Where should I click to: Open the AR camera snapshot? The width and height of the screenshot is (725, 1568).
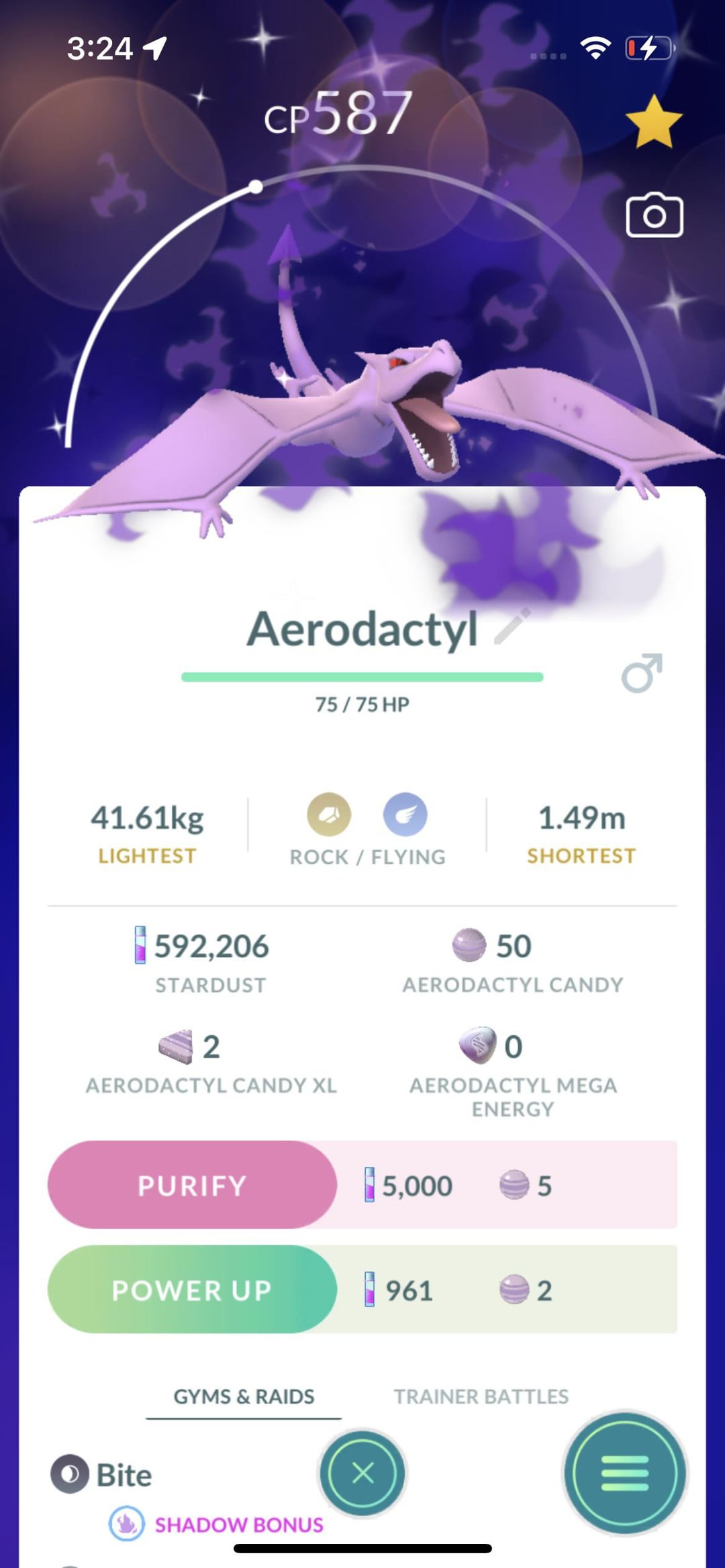click(x=655, y=215)
